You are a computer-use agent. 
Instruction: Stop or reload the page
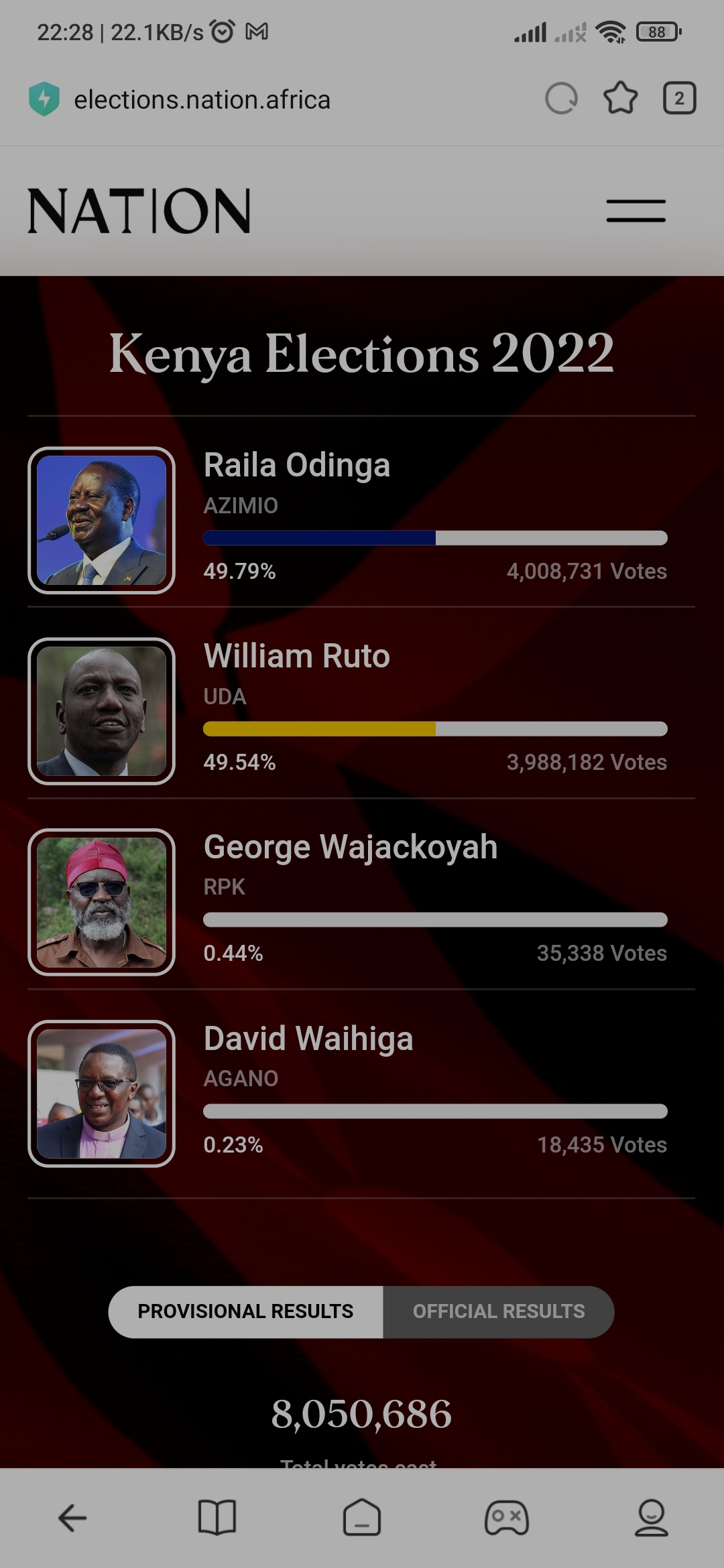click(561, 99)
